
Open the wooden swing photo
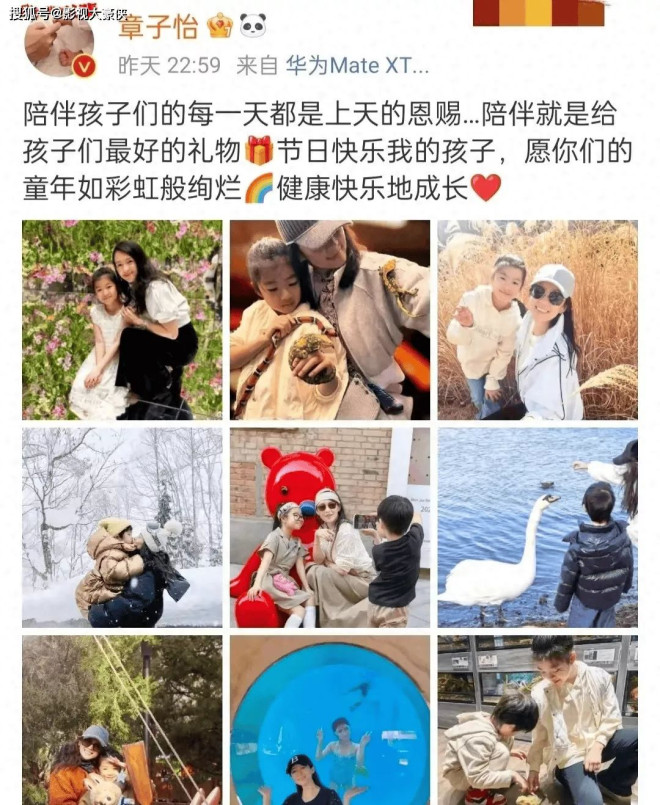(x=122, y=720)
